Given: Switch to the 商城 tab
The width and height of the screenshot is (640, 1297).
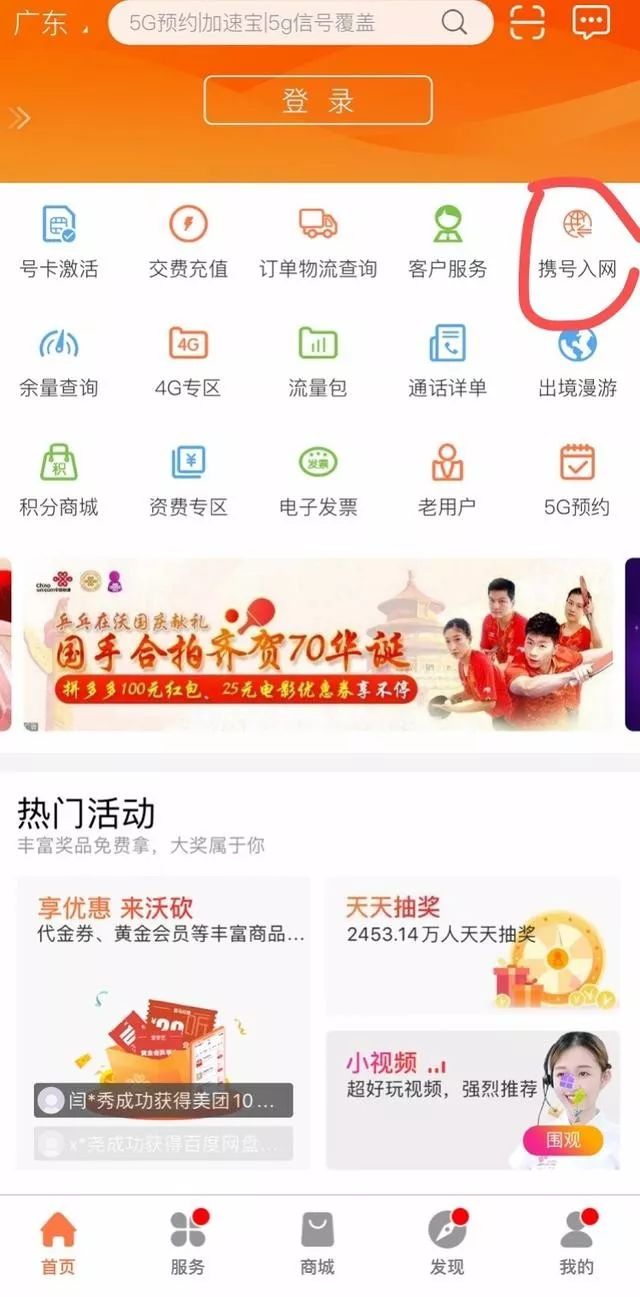Looking at the screenshot, I should click(318, 1243).
